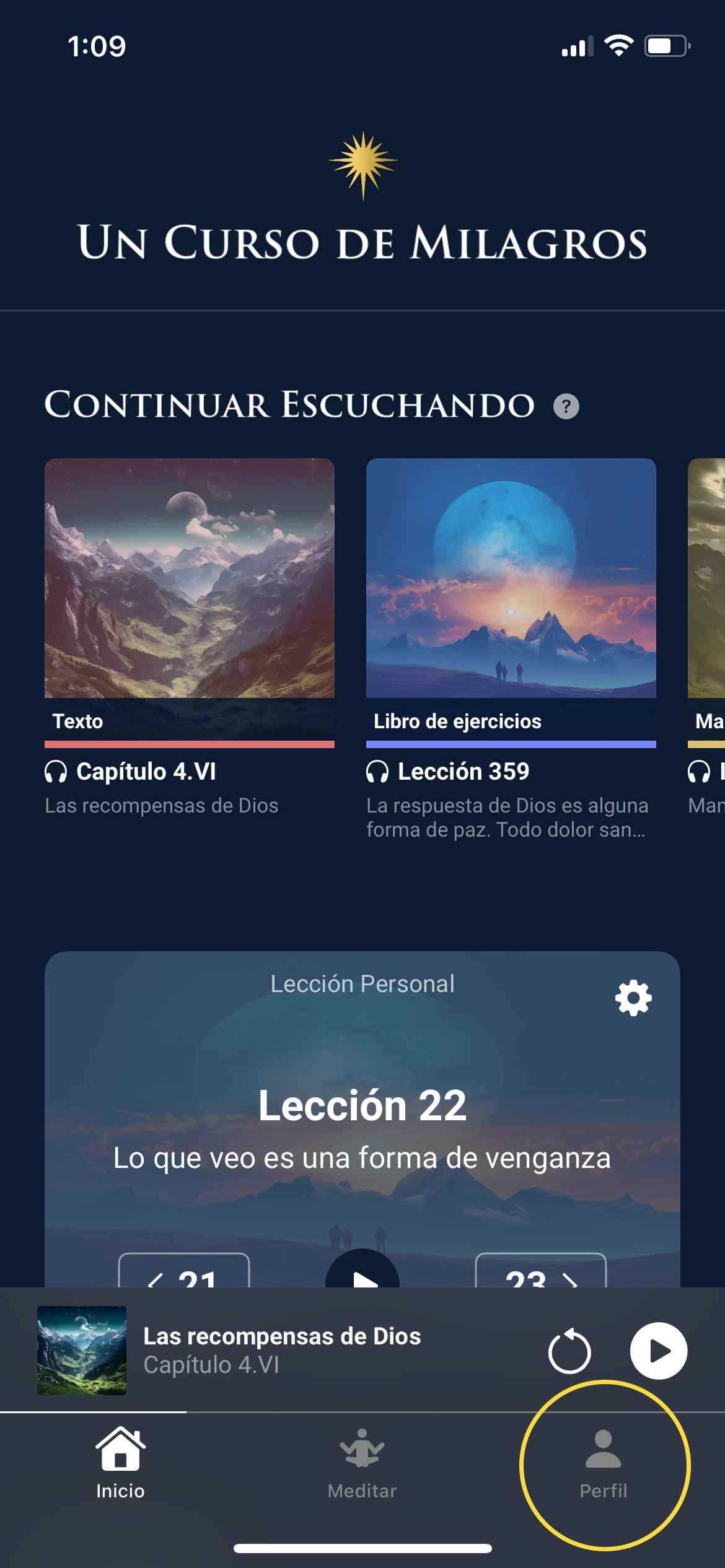Switch to the Inicio tab
This screenshot has width=725, height=1568.
pyautogui.click(x=120, y=1464)
